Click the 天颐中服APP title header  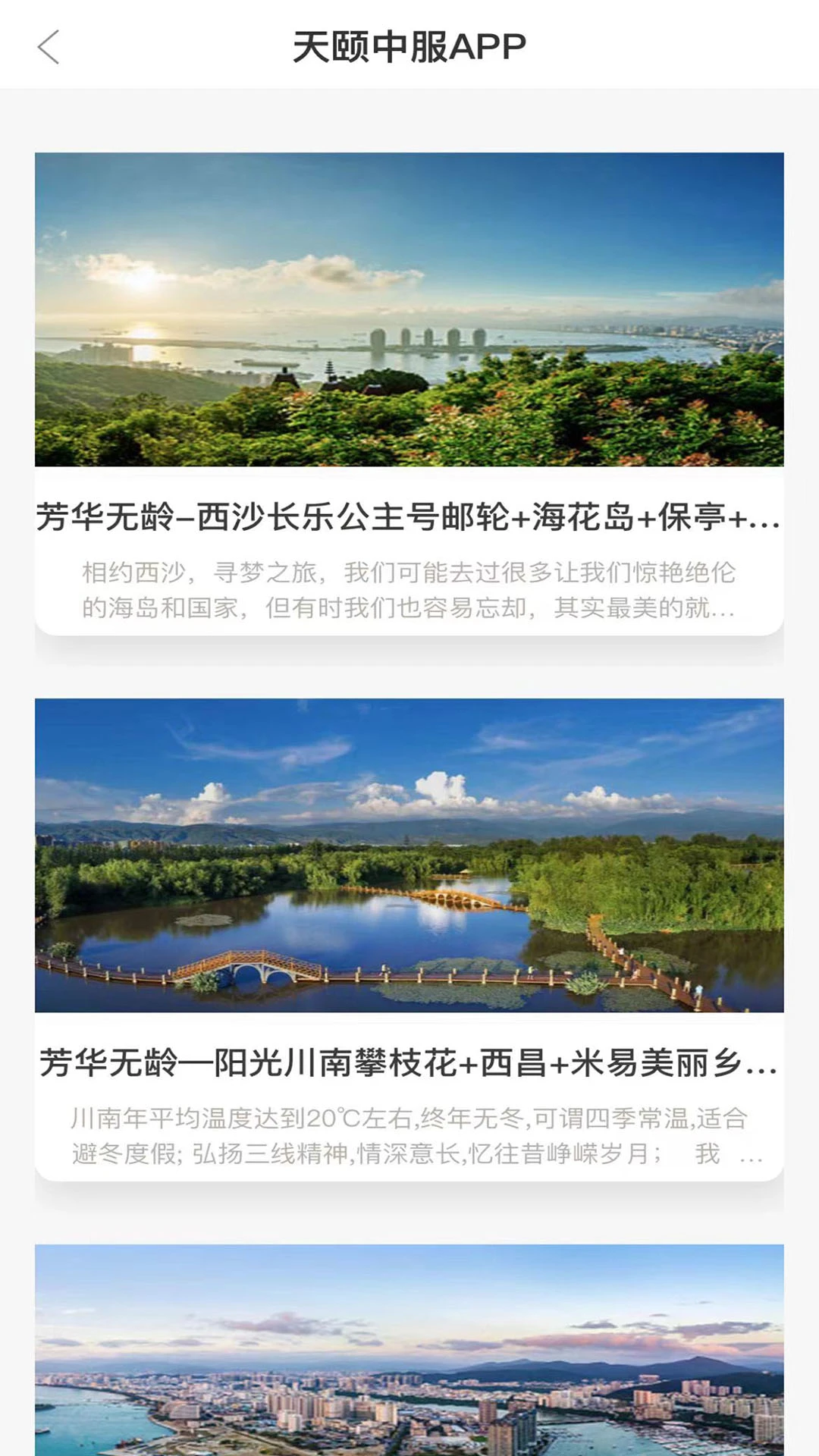coord(409,45)
